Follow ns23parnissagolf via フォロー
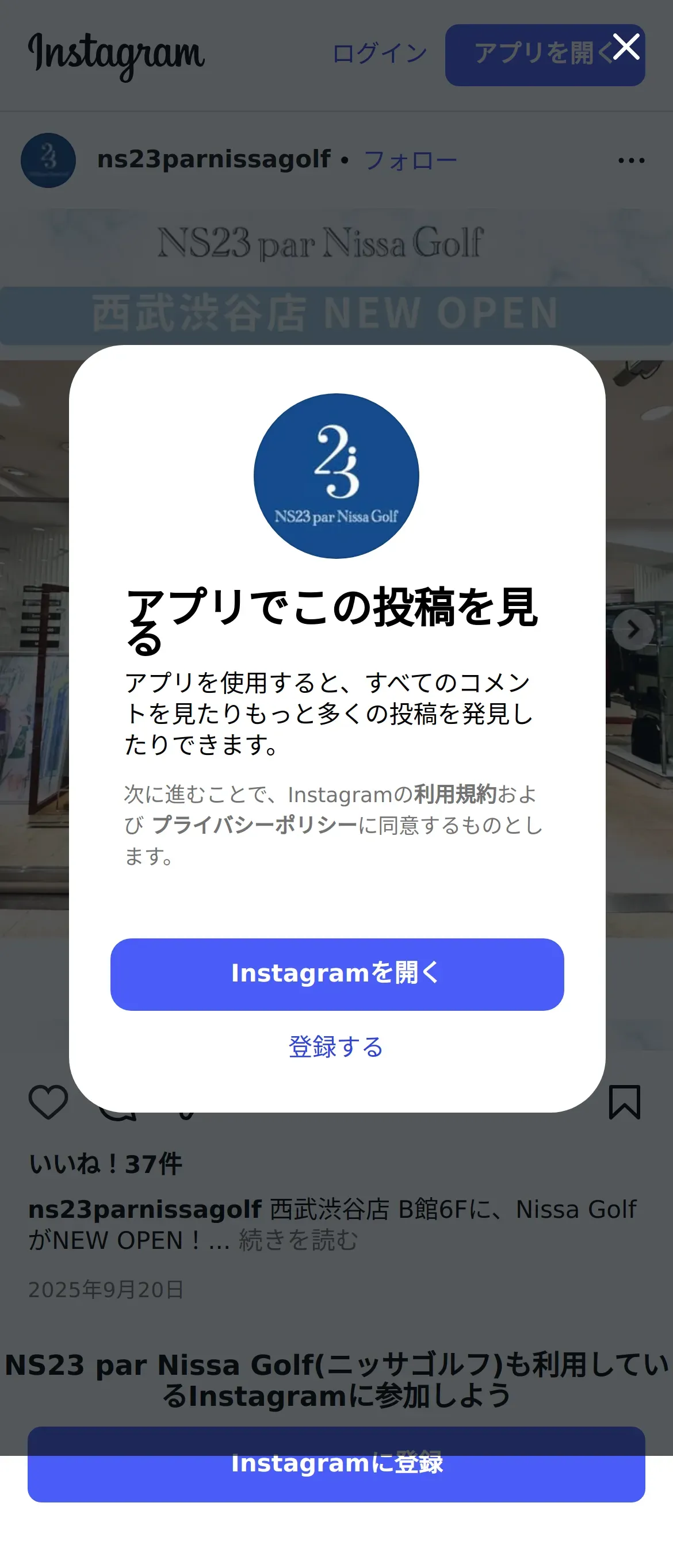Image resolution: width=673 pixels, height=1568 pixels. pos(410,160)
